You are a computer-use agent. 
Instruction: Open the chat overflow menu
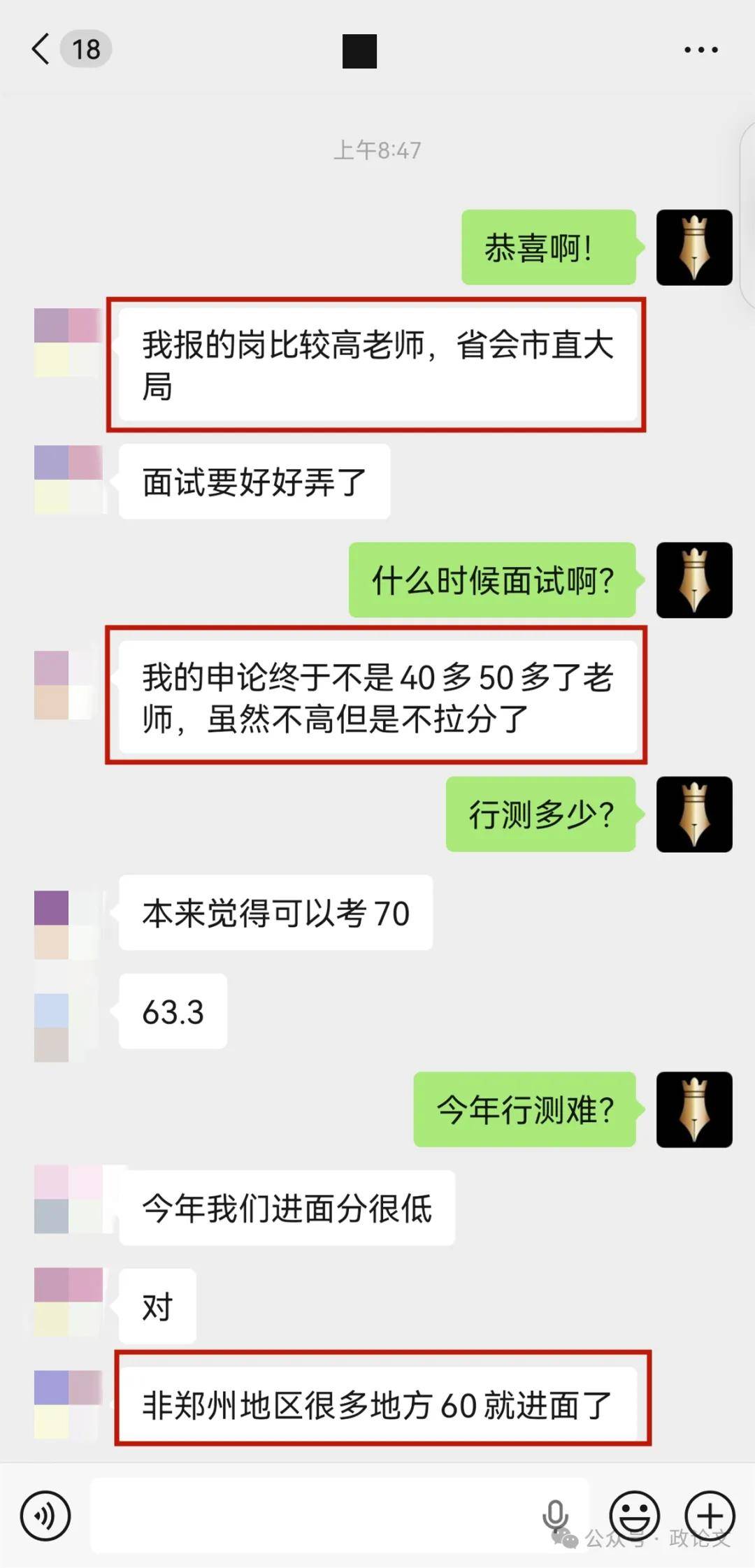[700, 50]
